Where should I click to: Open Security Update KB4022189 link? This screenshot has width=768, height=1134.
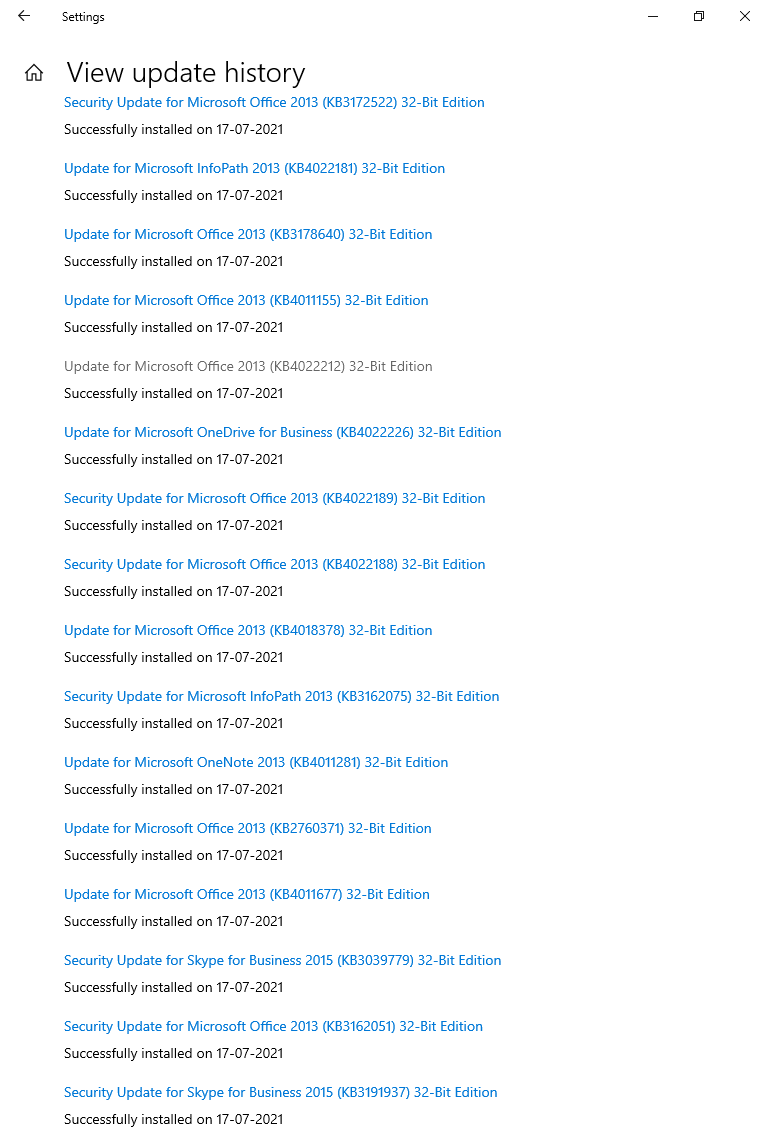(274, 498)
